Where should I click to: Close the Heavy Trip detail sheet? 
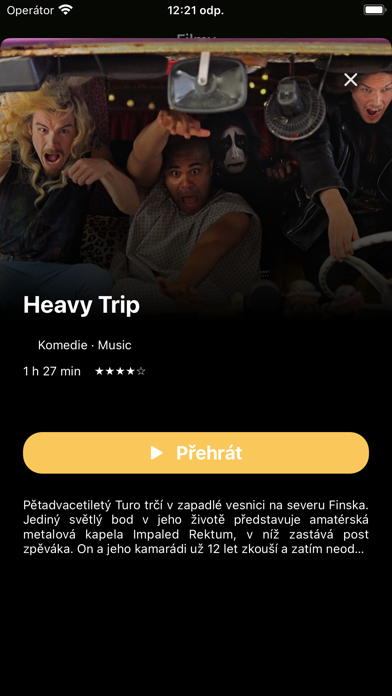pos(351,80)
